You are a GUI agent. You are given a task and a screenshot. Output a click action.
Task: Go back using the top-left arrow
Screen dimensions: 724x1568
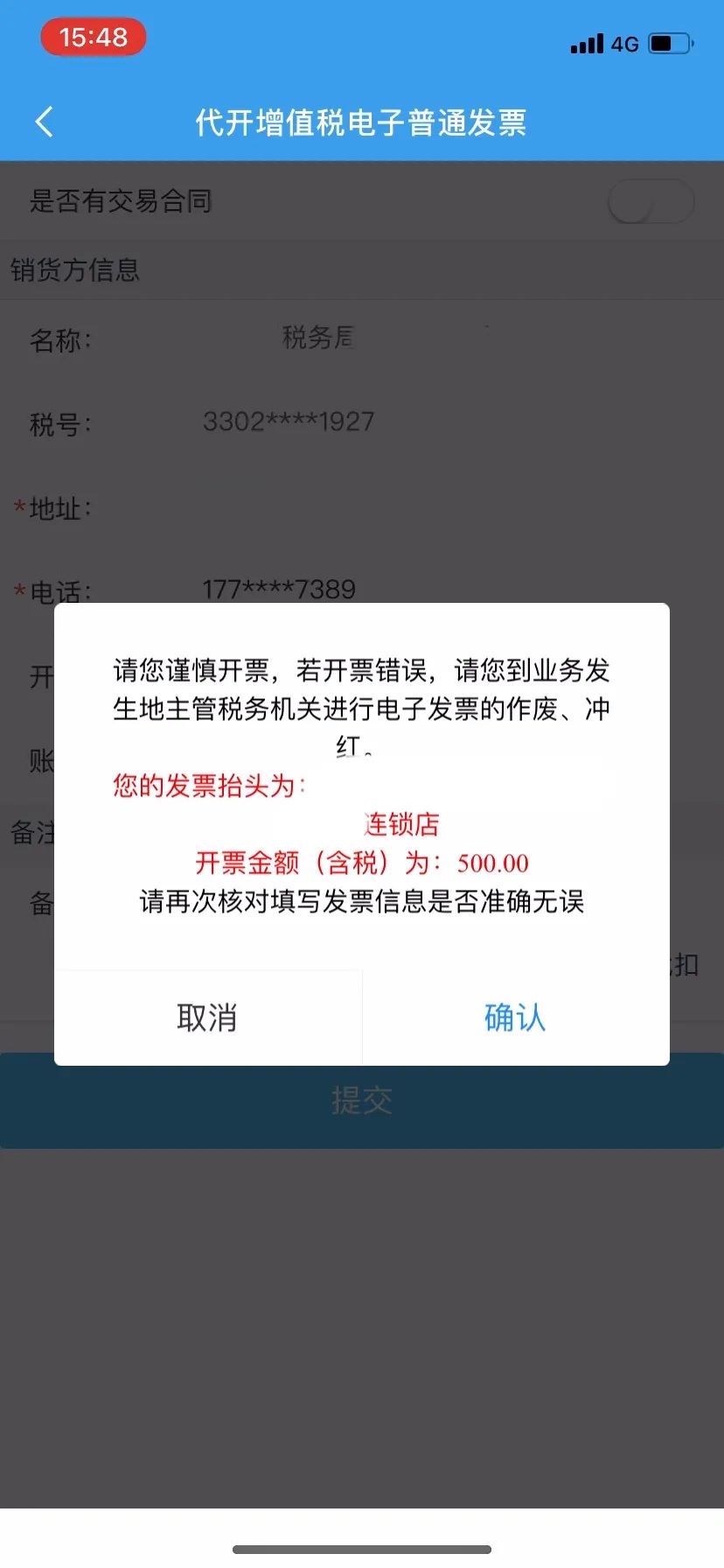click(45, 122)
